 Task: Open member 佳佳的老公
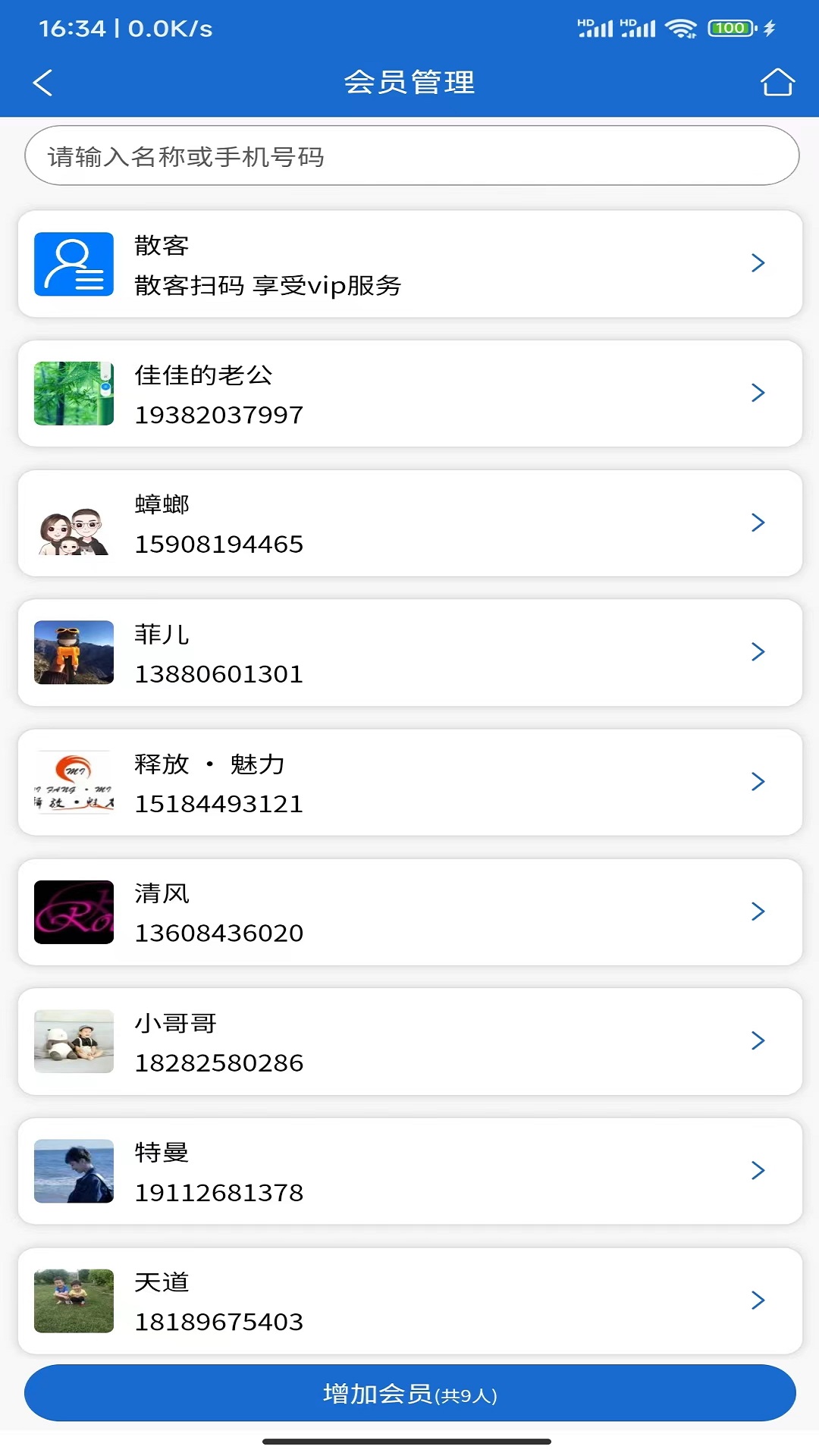point(409,394)
